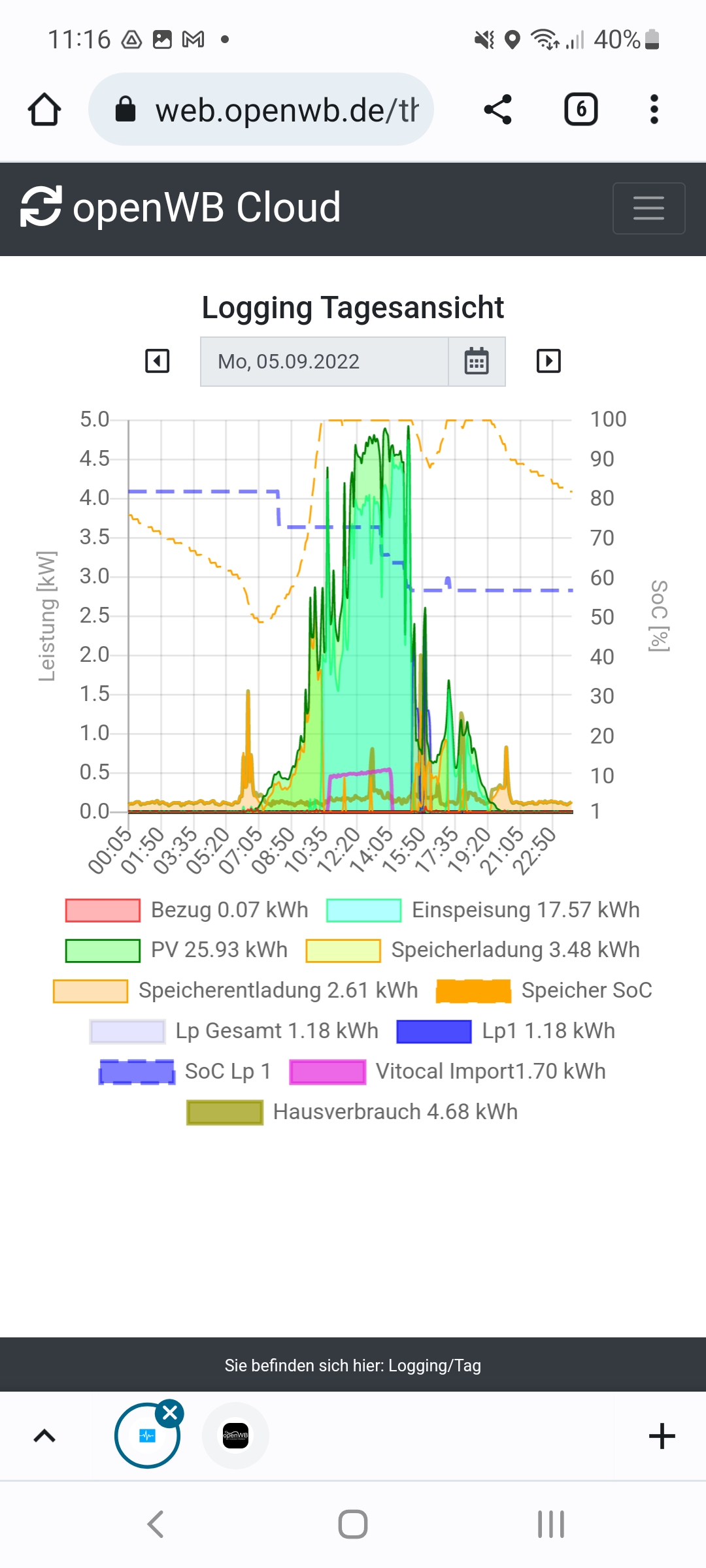Navigate back with the system back button
Image resolution: width=706 pixels, height=1568 pixels.
(156, 1524)
